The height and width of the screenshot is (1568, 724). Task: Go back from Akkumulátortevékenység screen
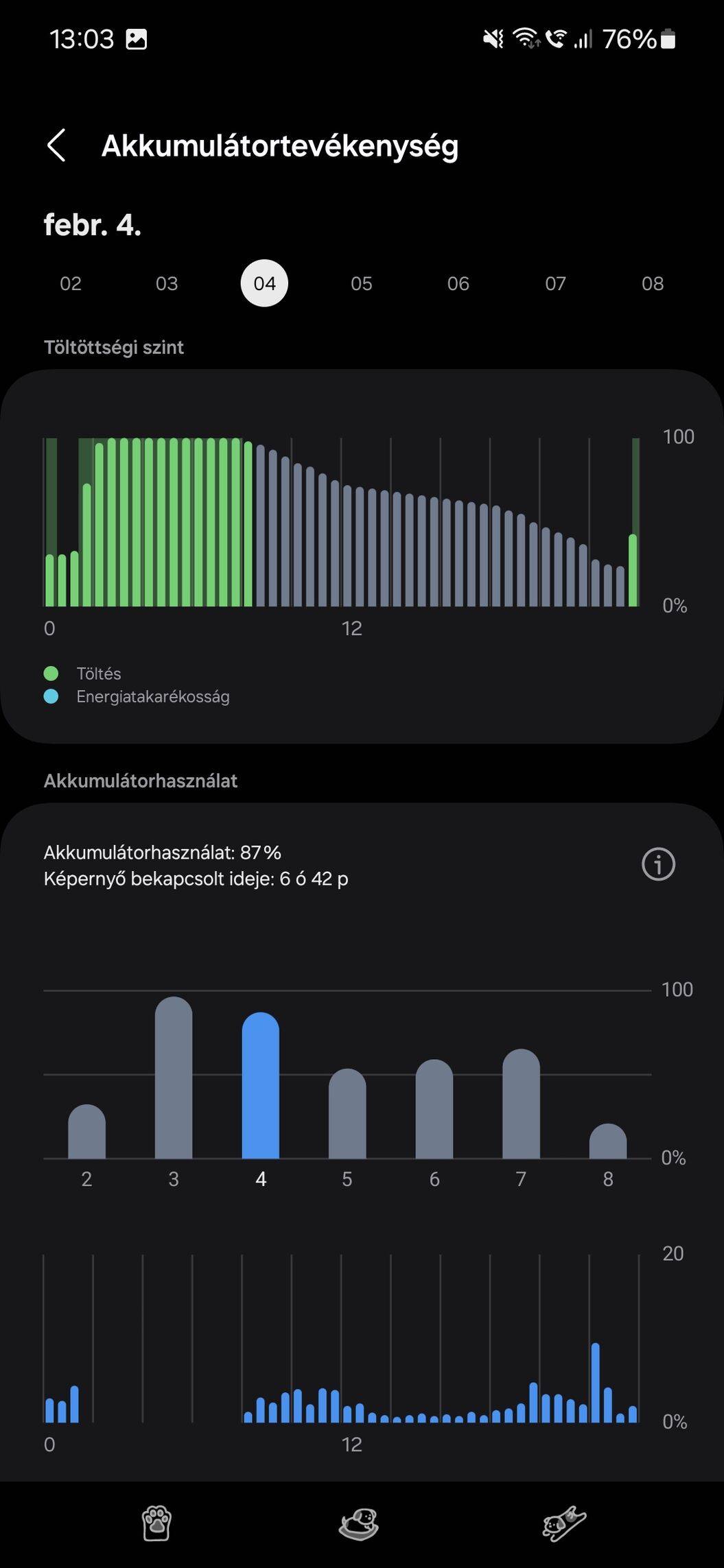(x=57, y=145)
